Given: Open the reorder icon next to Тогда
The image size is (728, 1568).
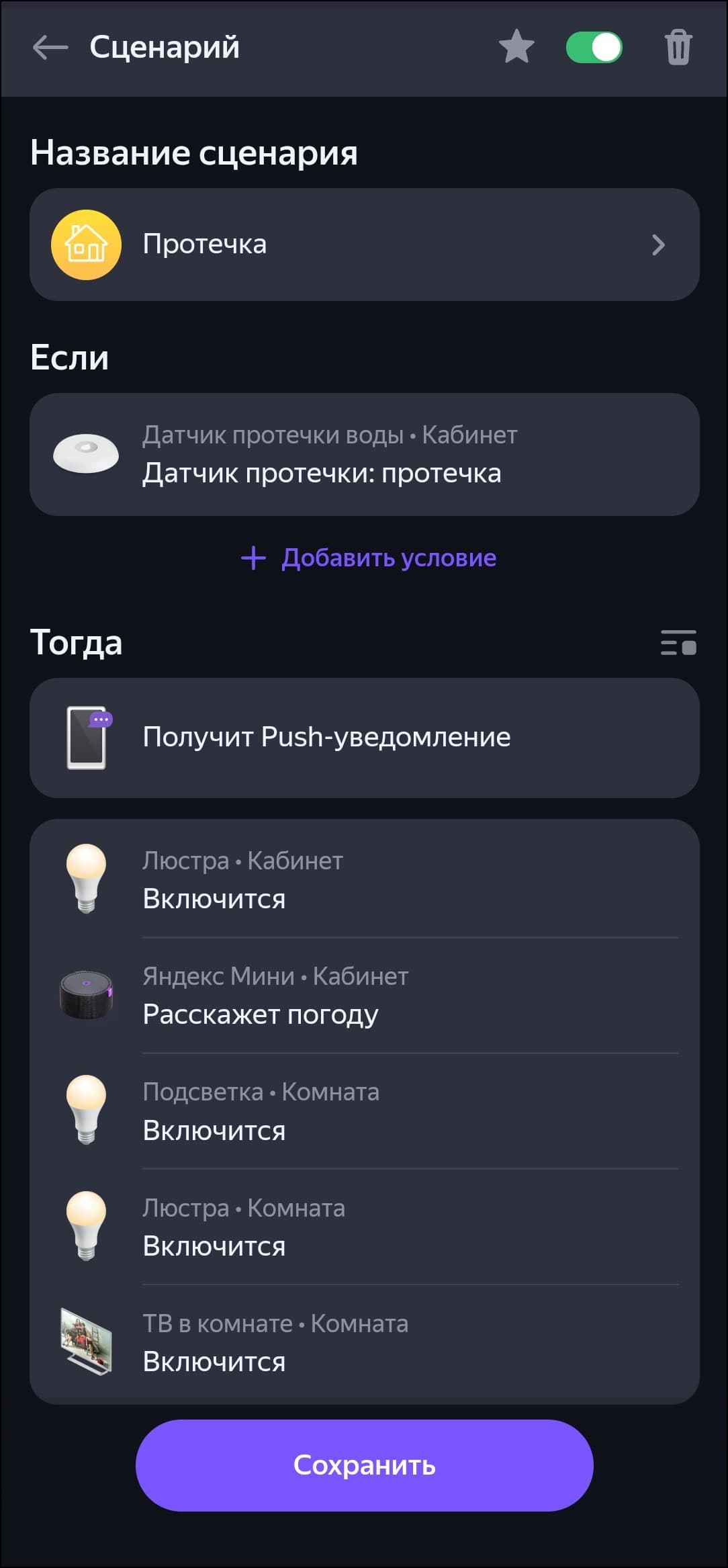Looking at the screenshot, I should point(678,642).
